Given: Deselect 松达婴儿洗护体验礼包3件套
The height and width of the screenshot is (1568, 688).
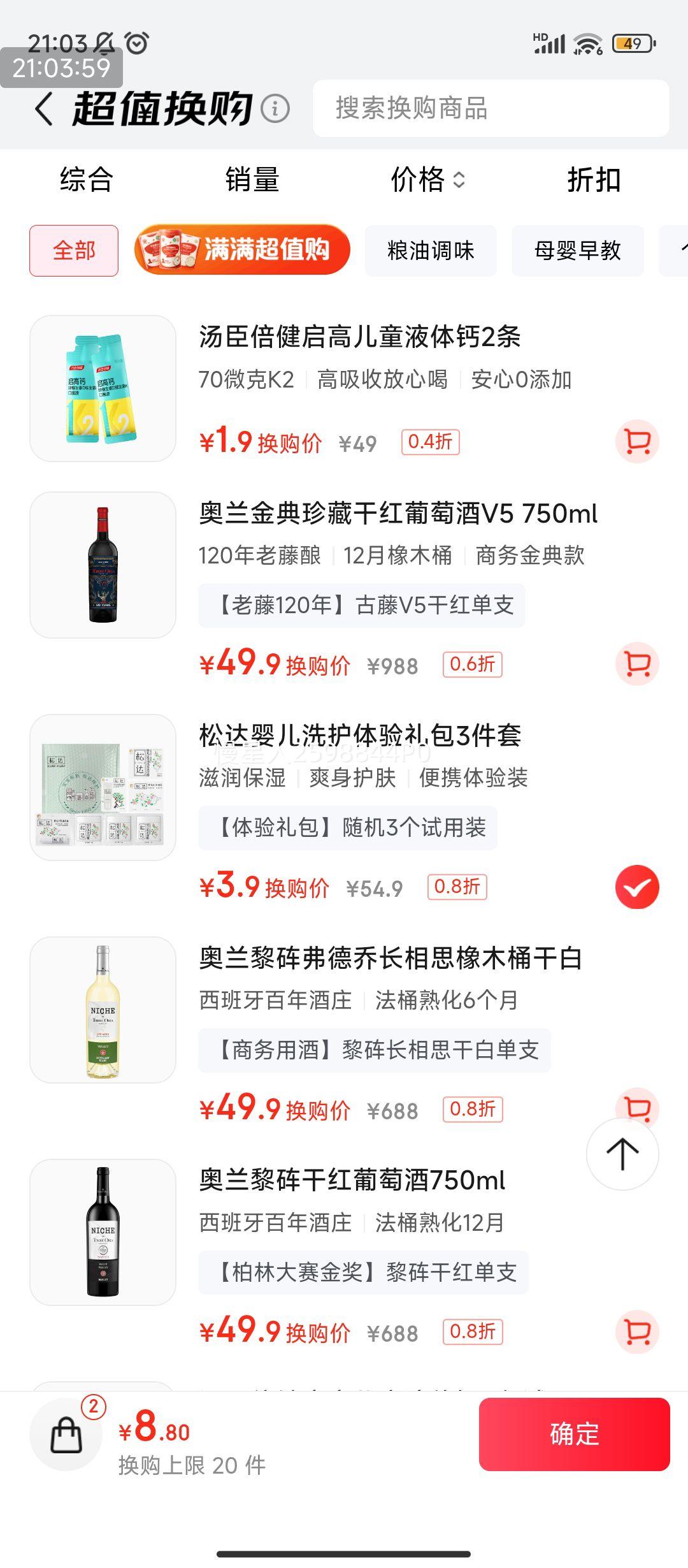Looking at the screenshot, I should (x=637, y=887).
